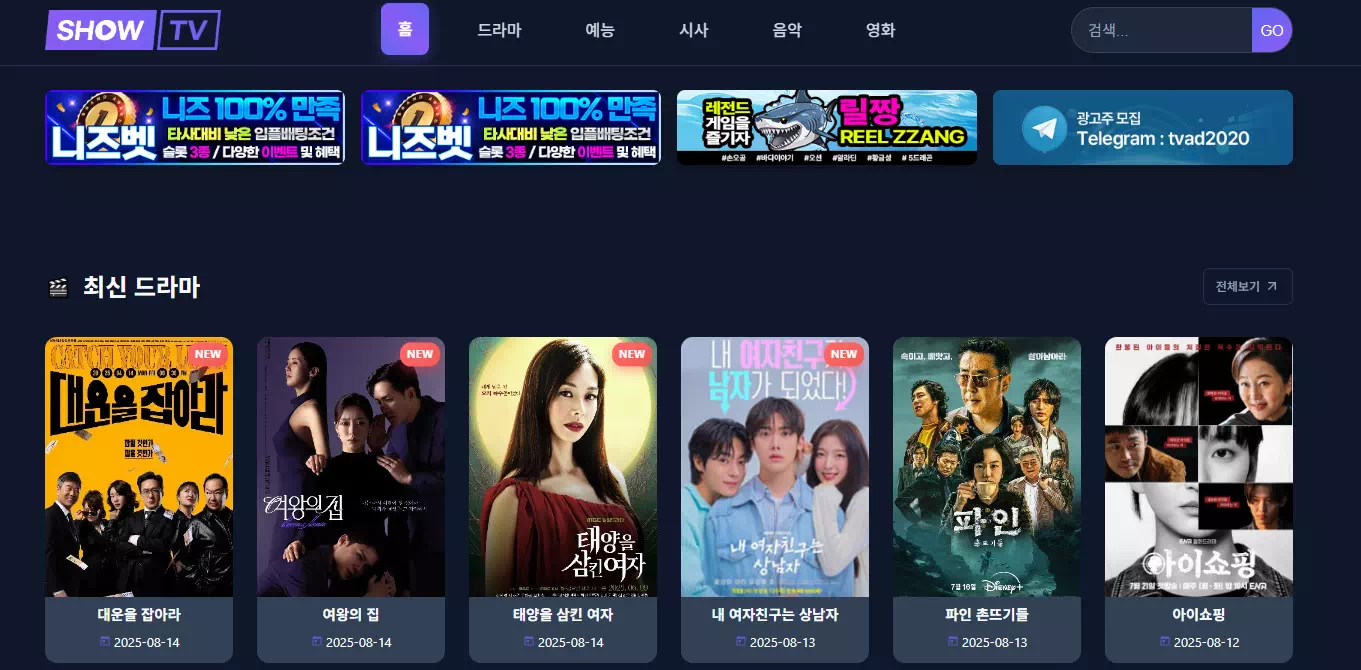1361x670 pixels.
Task: Open the drama 대운을 잡아라
Action: click(x=139, y=499)
